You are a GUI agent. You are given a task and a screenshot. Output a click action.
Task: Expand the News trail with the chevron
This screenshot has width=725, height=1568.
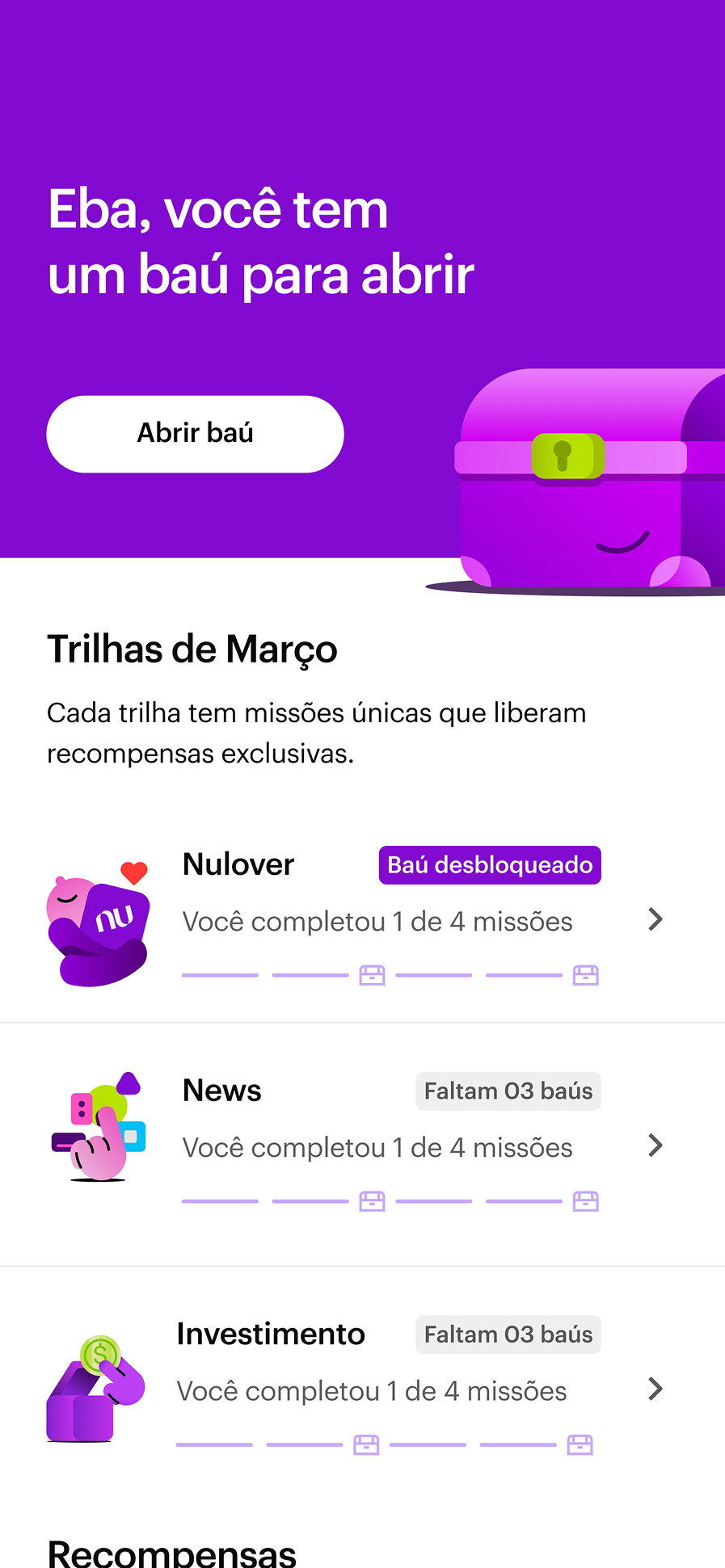coord(655,1146)
